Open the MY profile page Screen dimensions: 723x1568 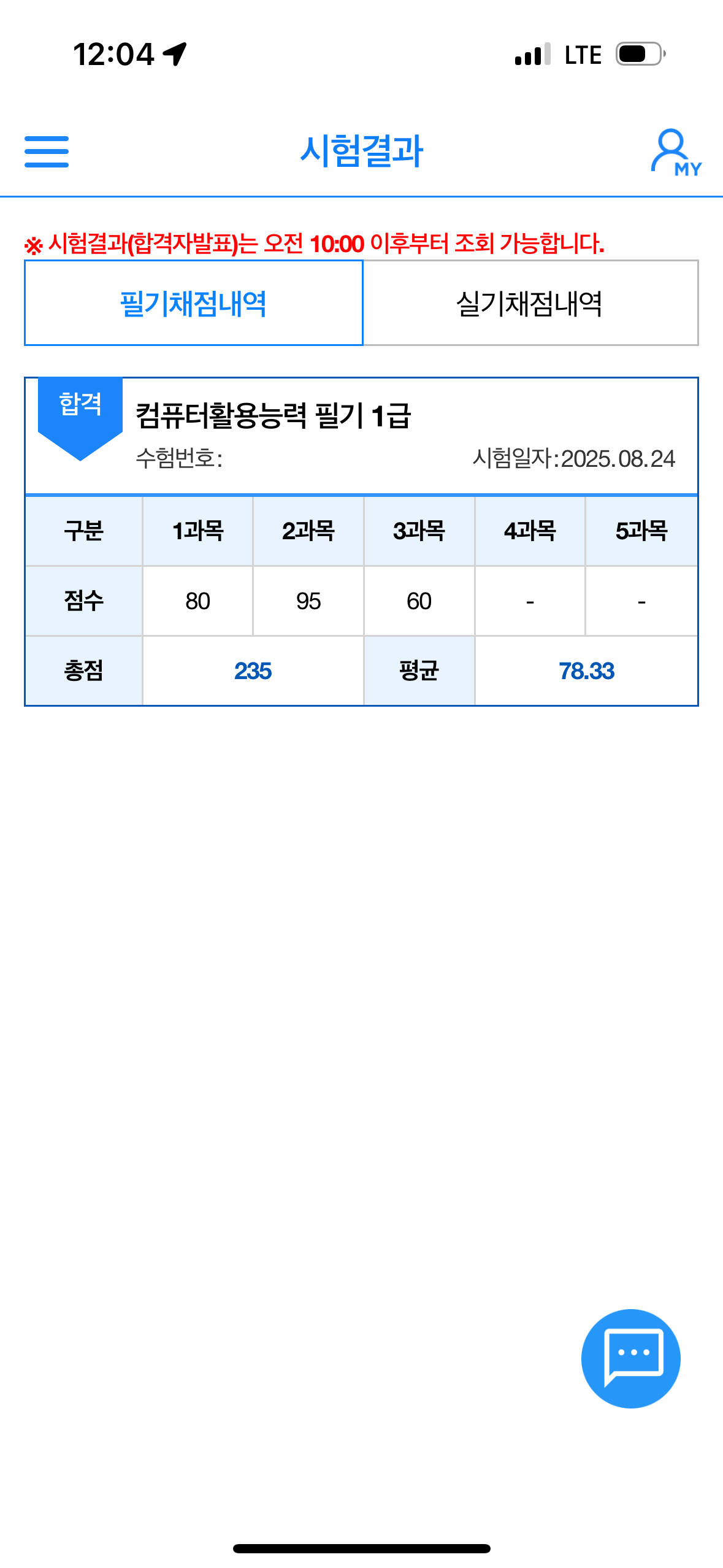coord(675,152)
